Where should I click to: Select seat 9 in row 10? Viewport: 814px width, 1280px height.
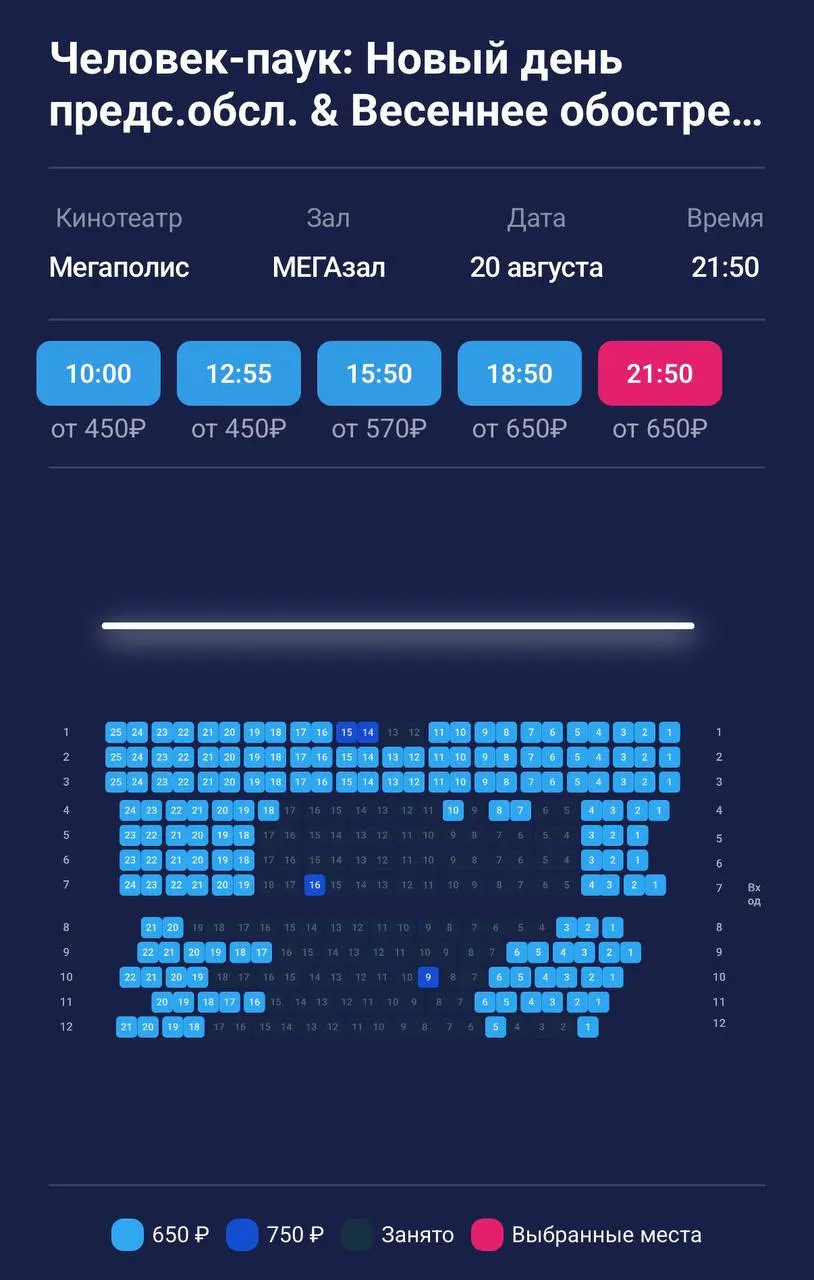tap(428, 977)
